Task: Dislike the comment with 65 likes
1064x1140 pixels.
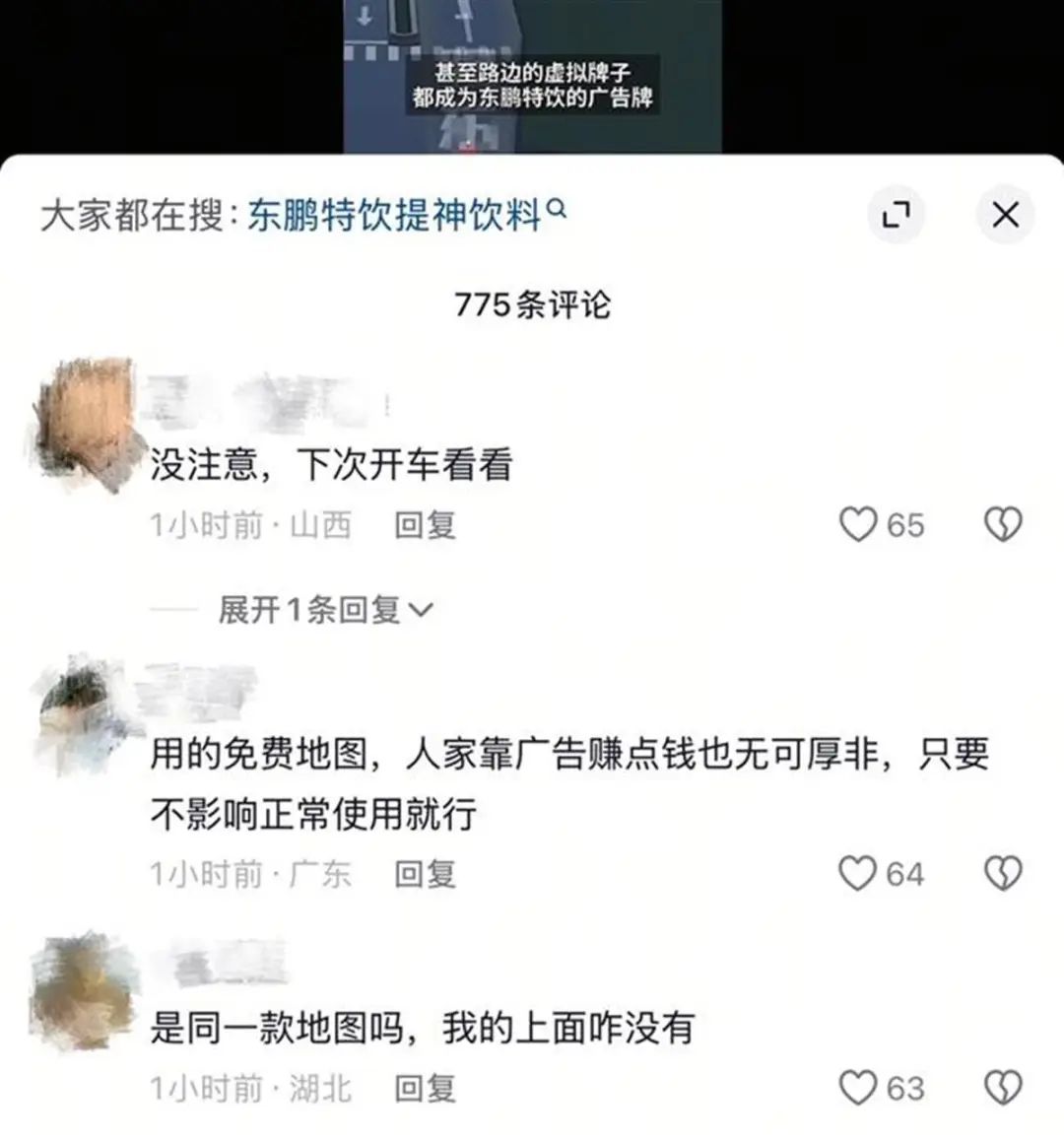Action: [1003, 524]
